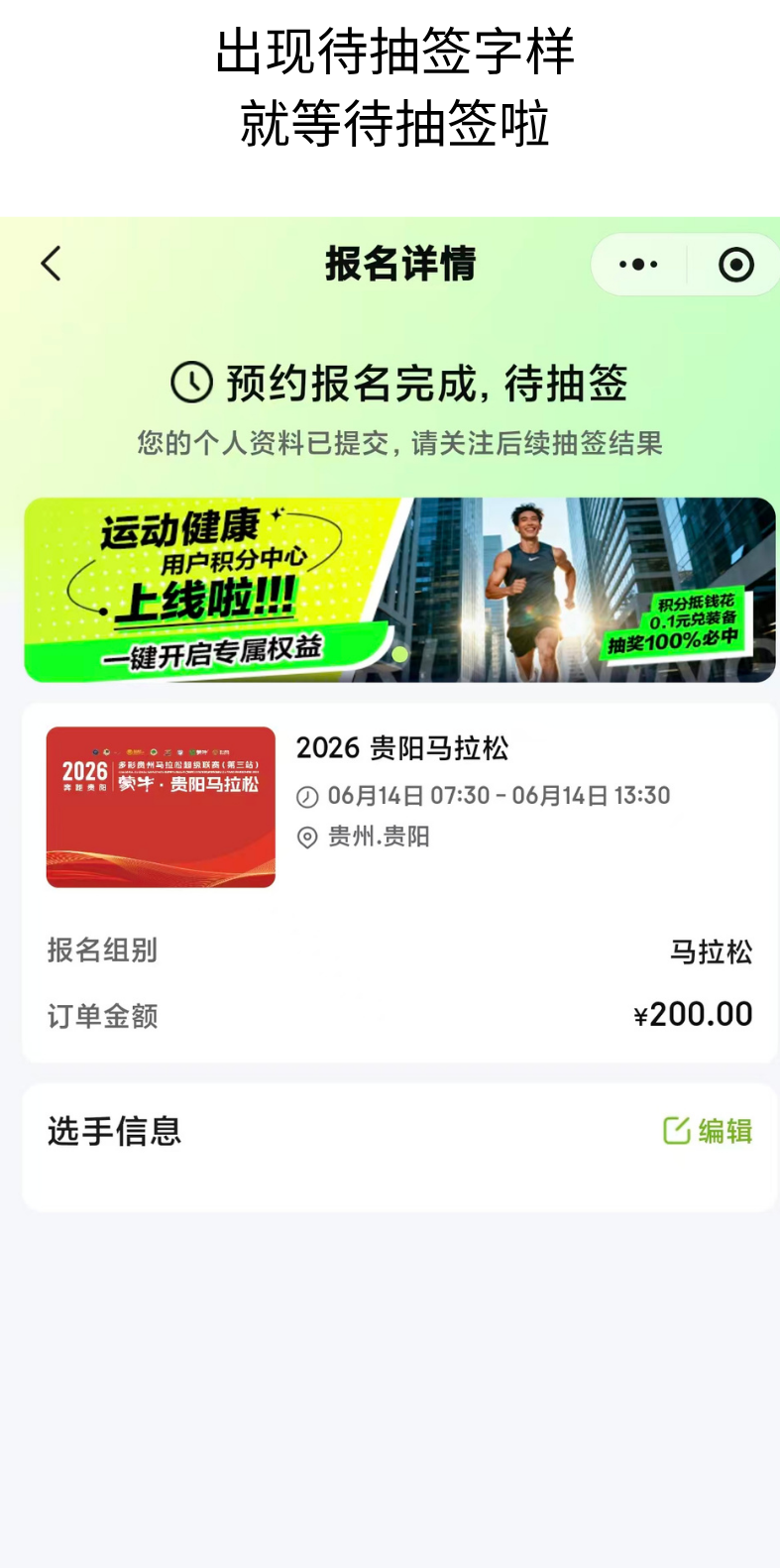Screen dimensions: 780x1568
Task: Open the mini program three-dot menu
Action: tap(637, 265)
